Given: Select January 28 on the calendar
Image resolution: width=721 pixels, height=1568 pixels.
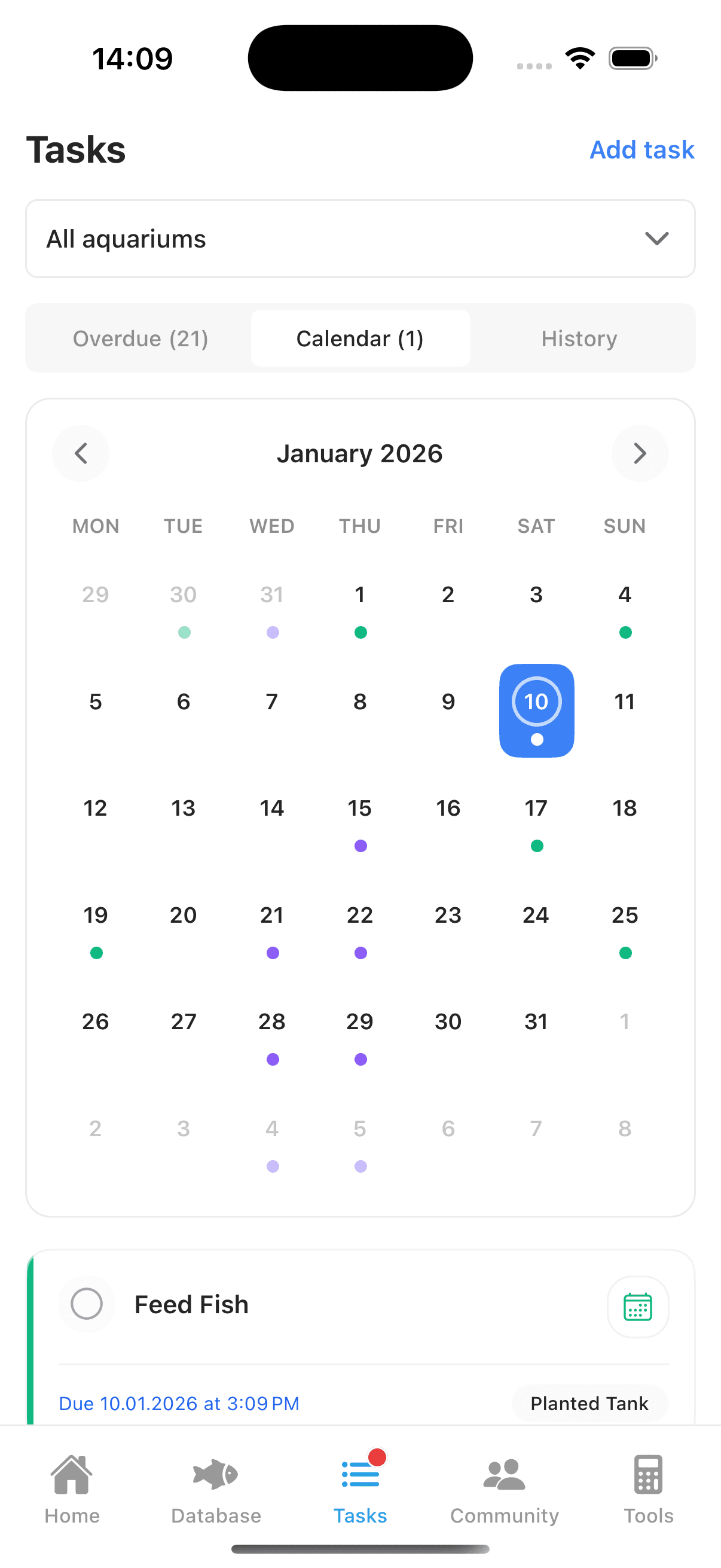Looking at the screenshot, I should [272, 1021].
